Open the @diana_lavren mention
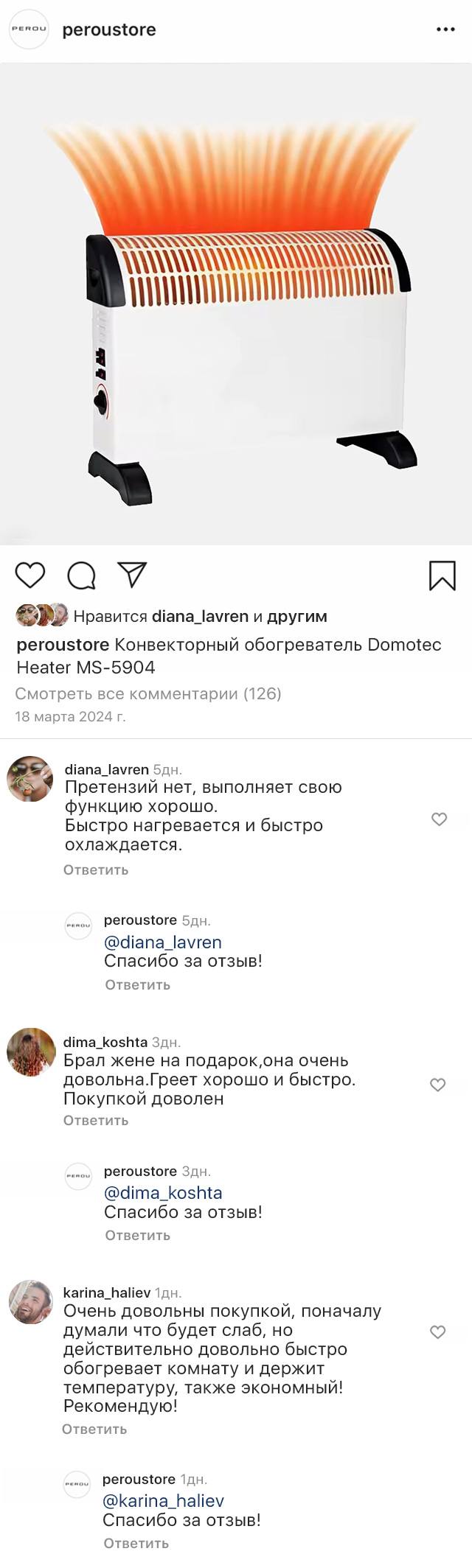Image resolution: width=472 pixels, height=1568 pixels. (163, 942)
